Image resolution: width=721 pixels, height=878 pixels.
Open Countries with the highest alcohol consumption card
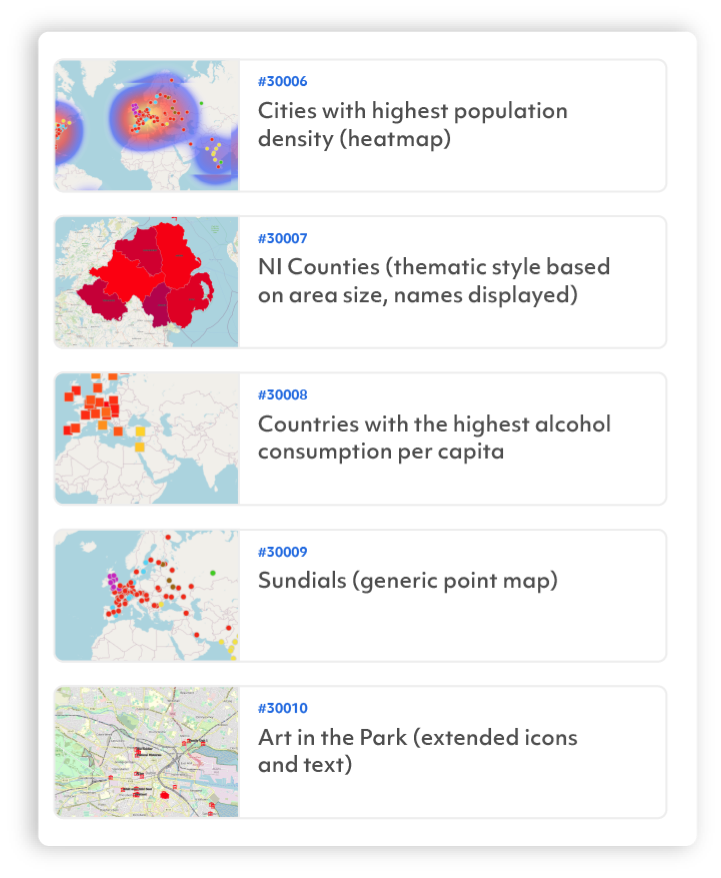pyautogui.click(x=433, y=438)
